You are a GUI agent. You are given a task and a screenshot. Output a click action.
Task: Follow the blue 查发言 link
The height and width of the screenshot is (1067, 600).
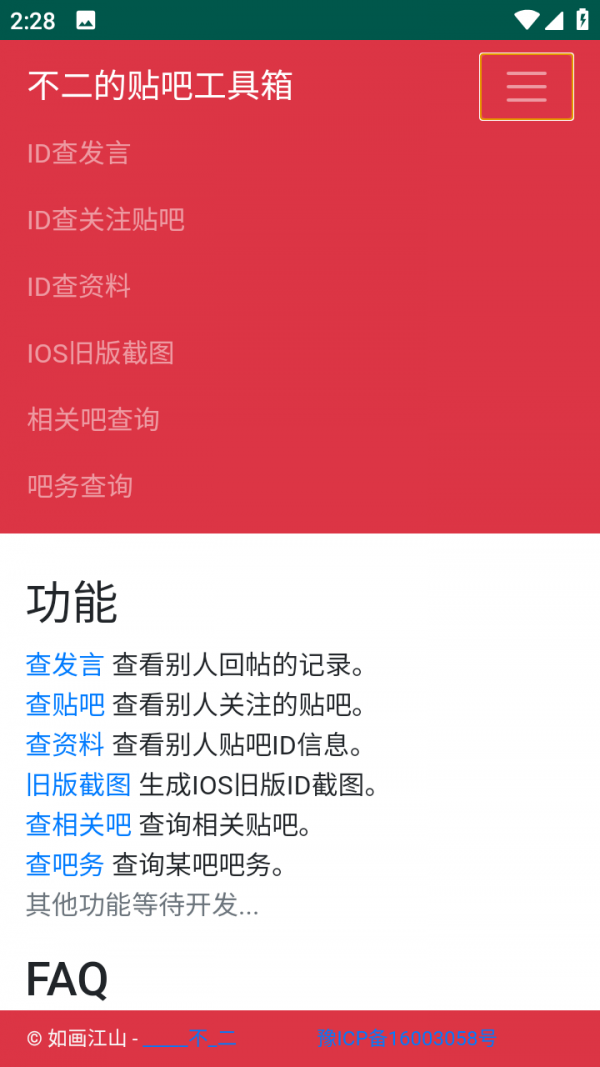point(65,665)
